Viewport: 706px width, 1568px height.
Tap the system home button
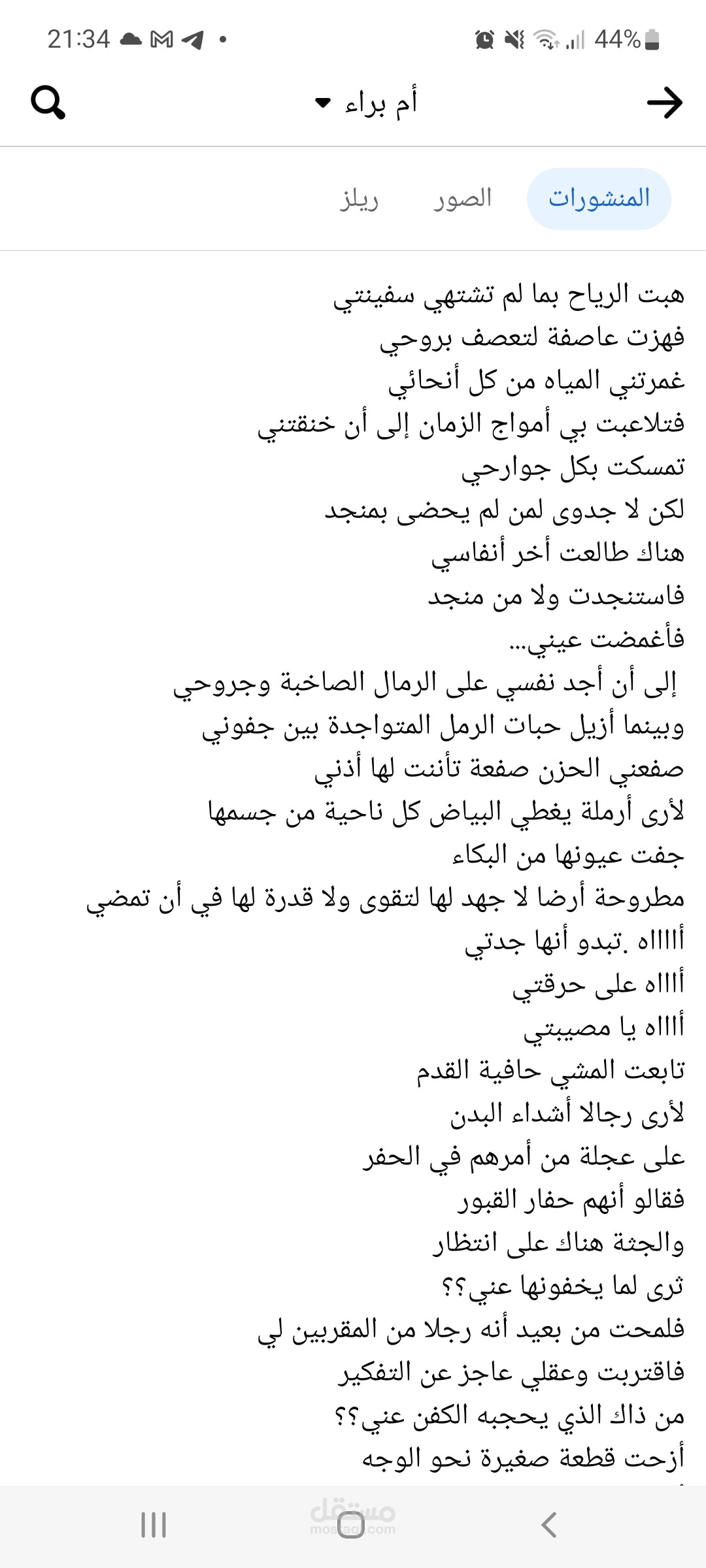(351, 1526)
